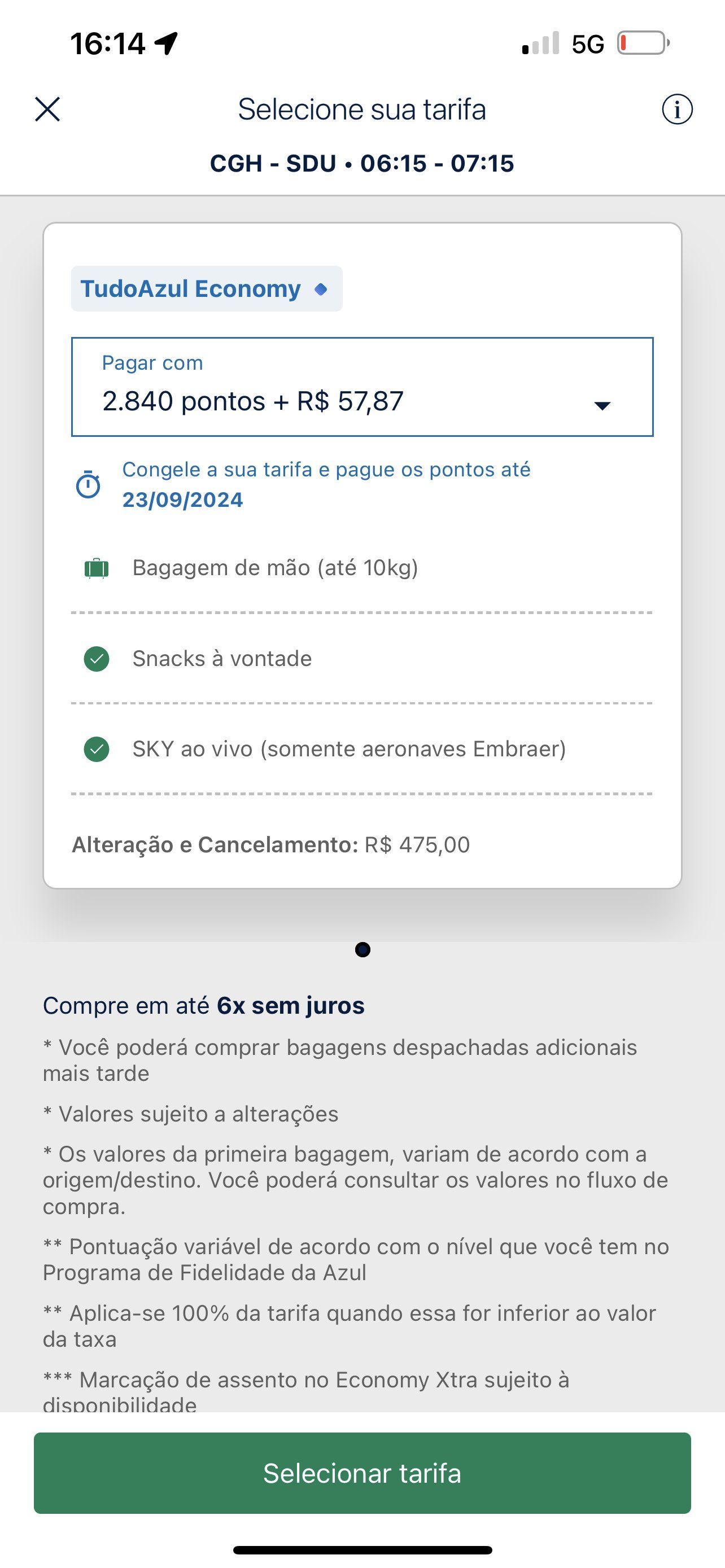Close the fare selection screen
Viewport: 725px width, 1568px height.
[47, 110]
